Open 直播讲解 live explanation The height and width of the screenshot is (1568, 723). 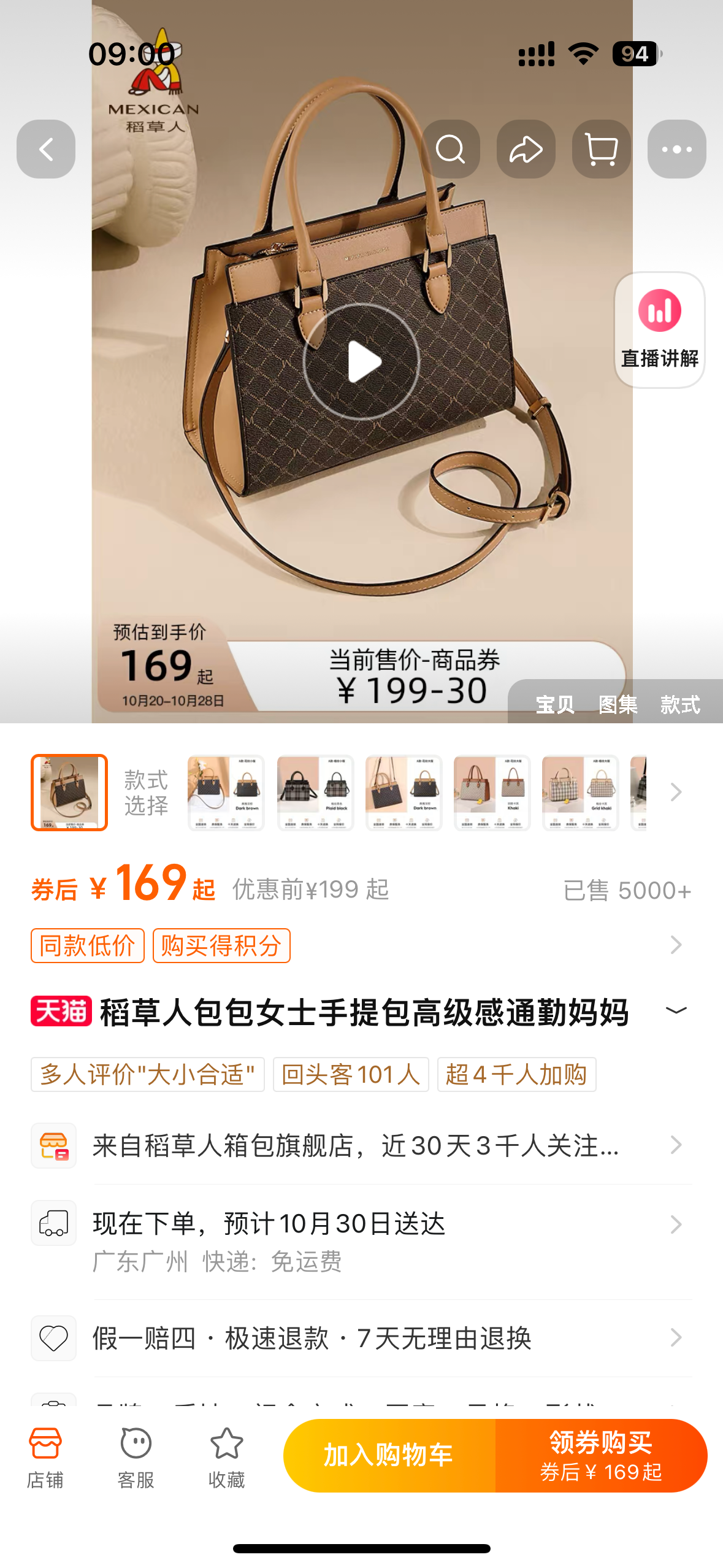[x=659, y=330]
